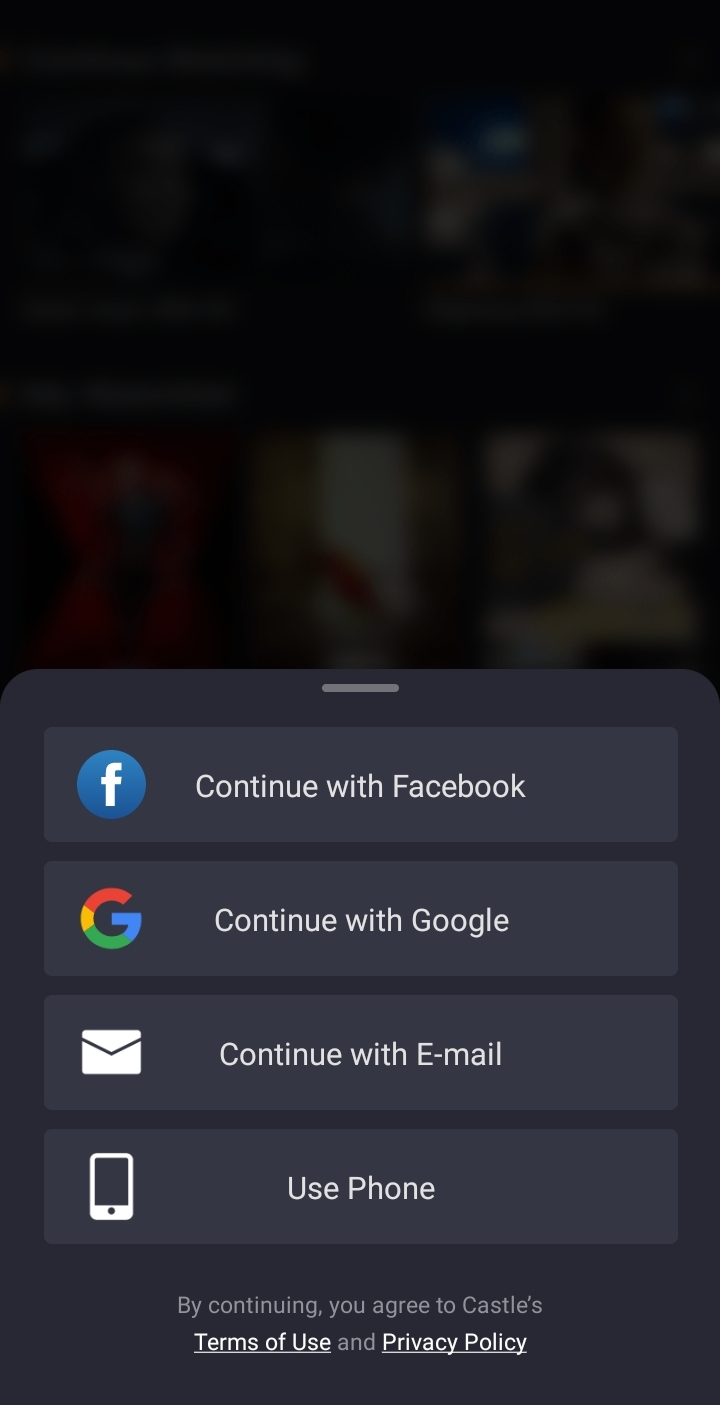Click the smartphone icon on Use Phone
This screenshot has width=720, height=1405.
(x=111, y=1186)
